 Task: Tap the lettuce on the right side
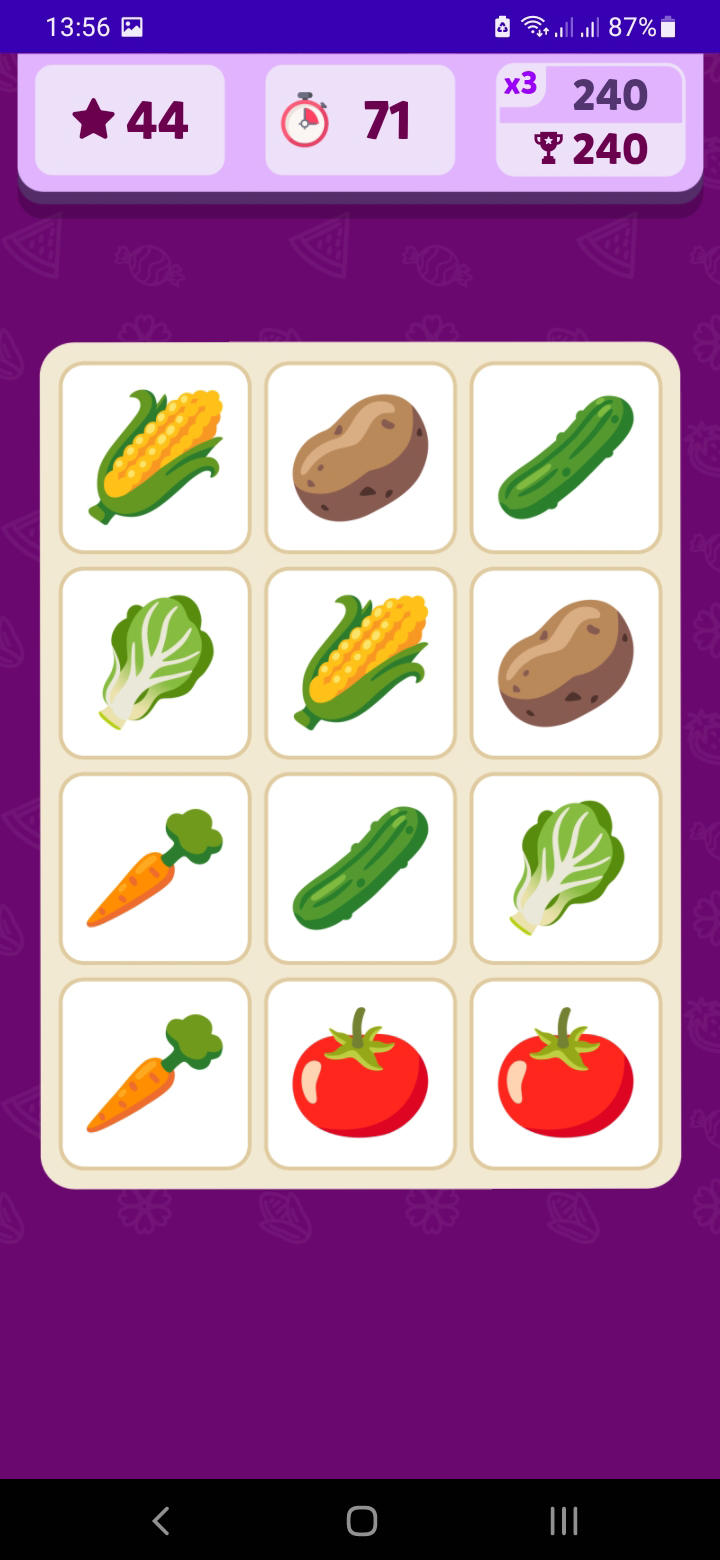[566, 868]
